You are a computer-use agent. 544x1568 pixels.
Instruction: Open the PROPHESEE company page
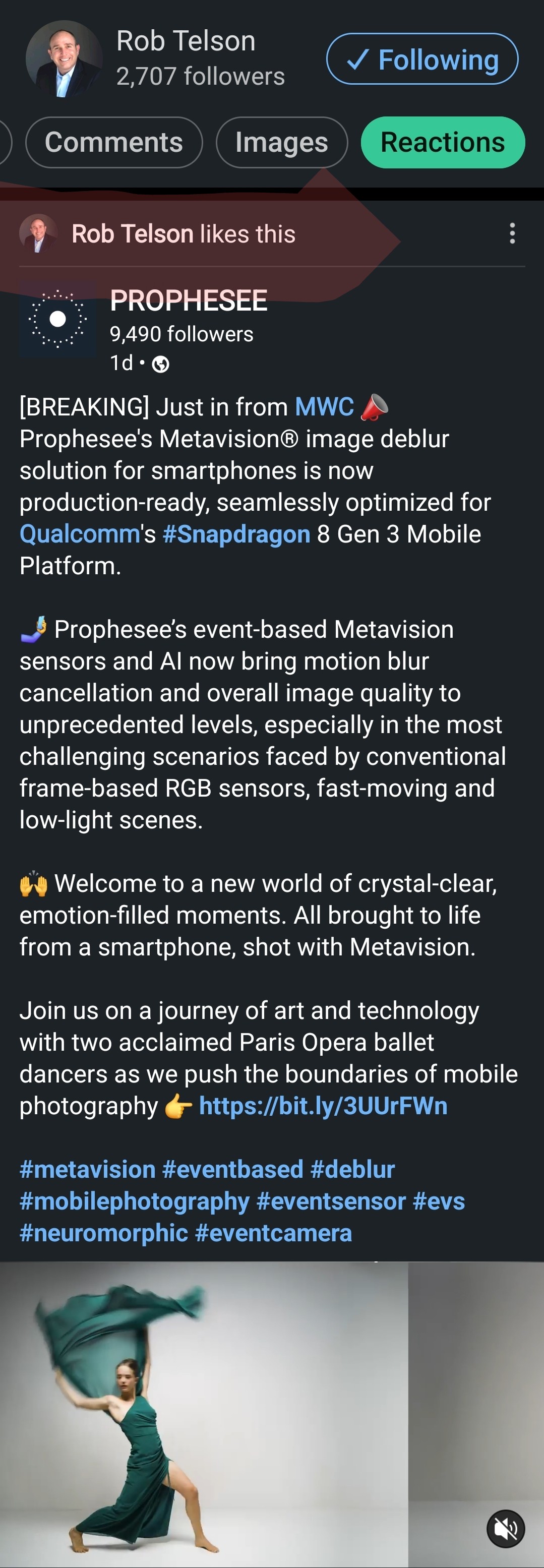(188, 300)
